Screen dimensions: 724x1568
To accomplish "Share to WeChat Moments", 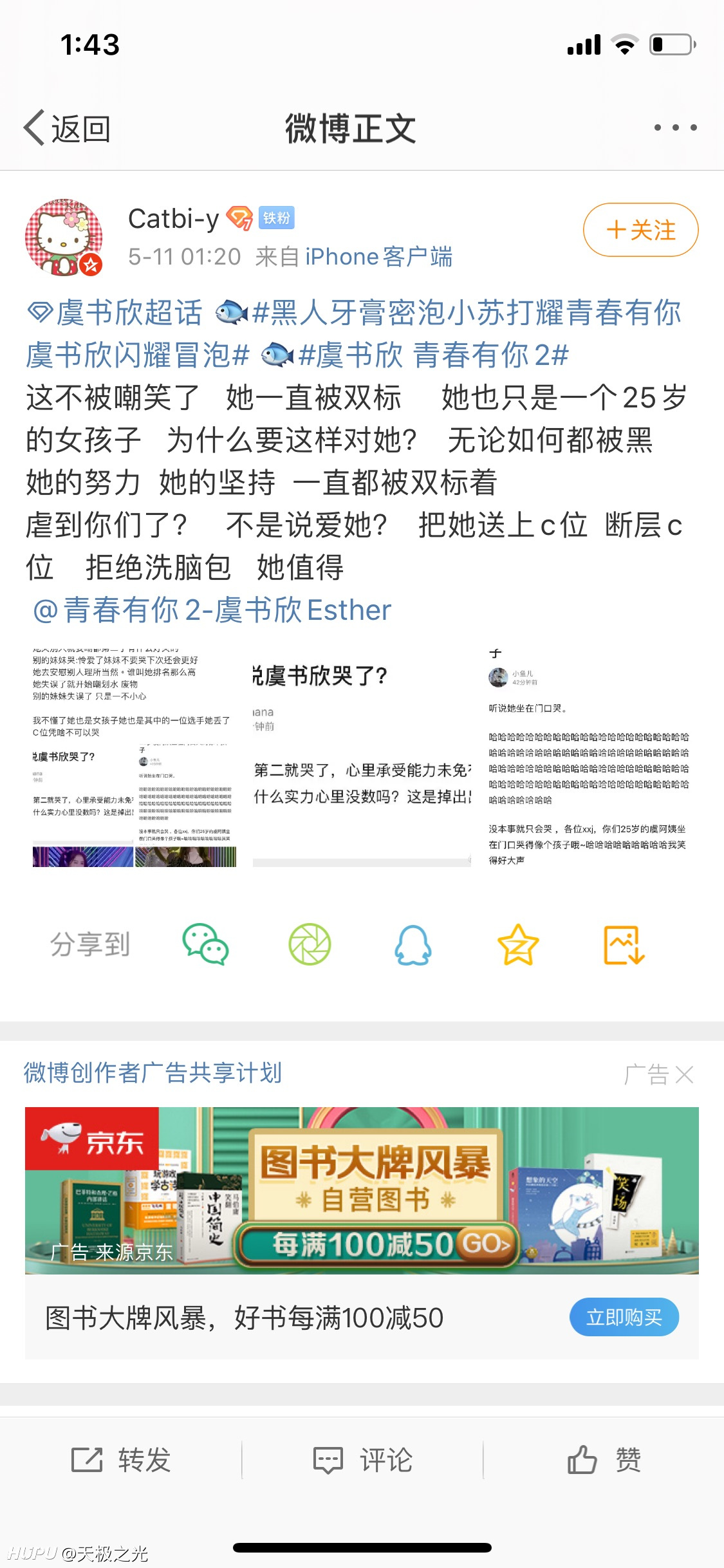I will [310, 944].
